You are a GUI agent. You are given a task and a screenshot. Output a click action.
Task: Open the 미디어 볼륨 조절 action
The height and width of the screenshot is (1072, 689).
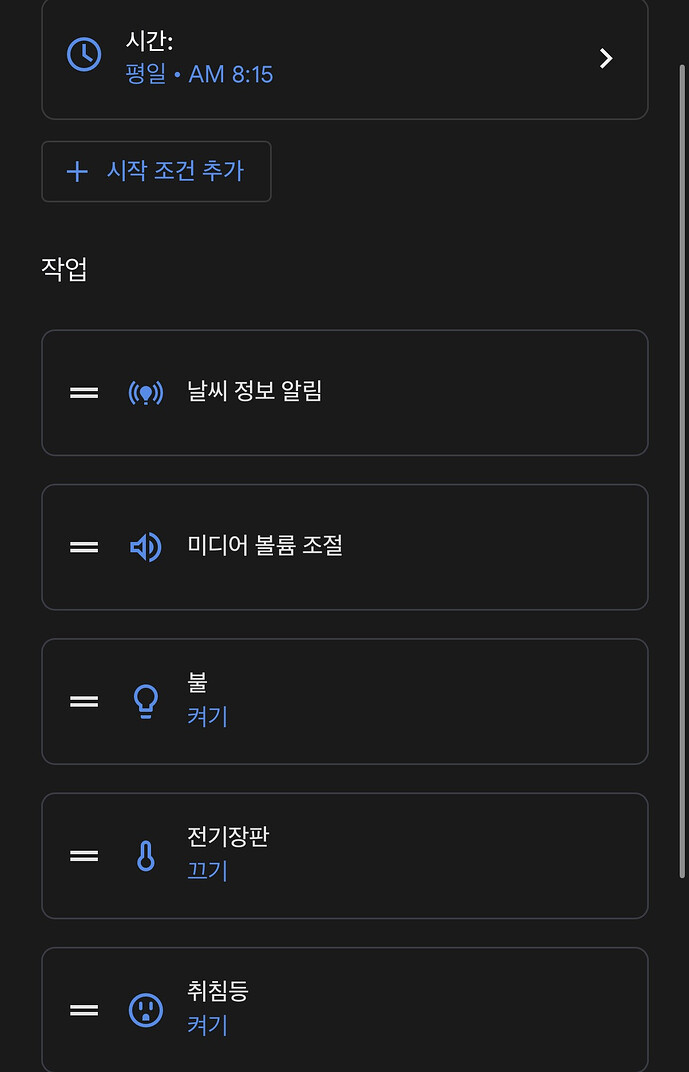(x=344, y=546)
